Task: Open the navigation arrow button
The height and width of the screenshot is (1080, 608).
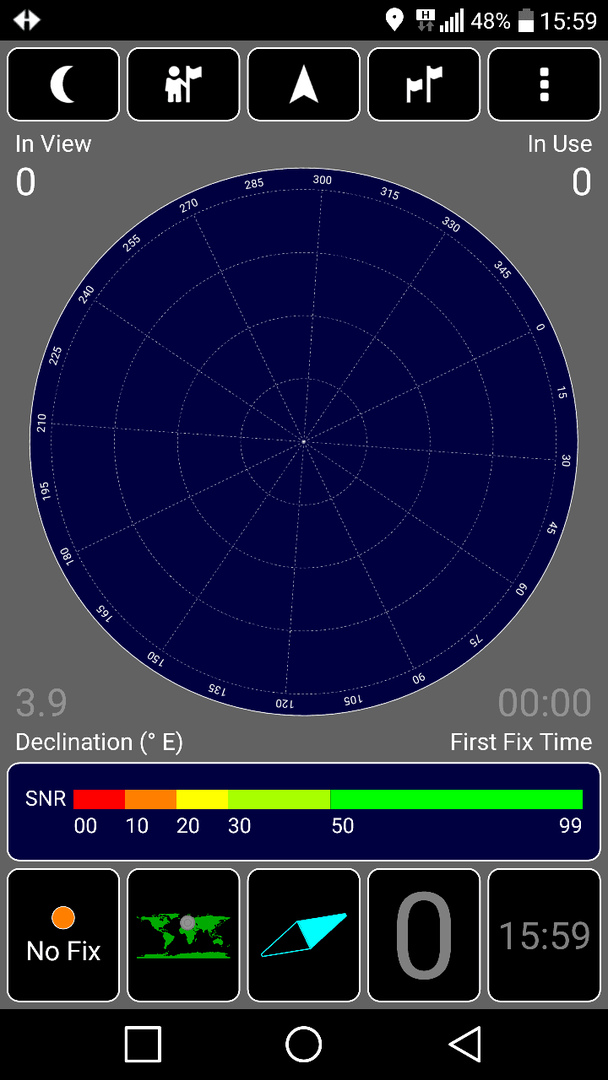Action: point(304,85)
